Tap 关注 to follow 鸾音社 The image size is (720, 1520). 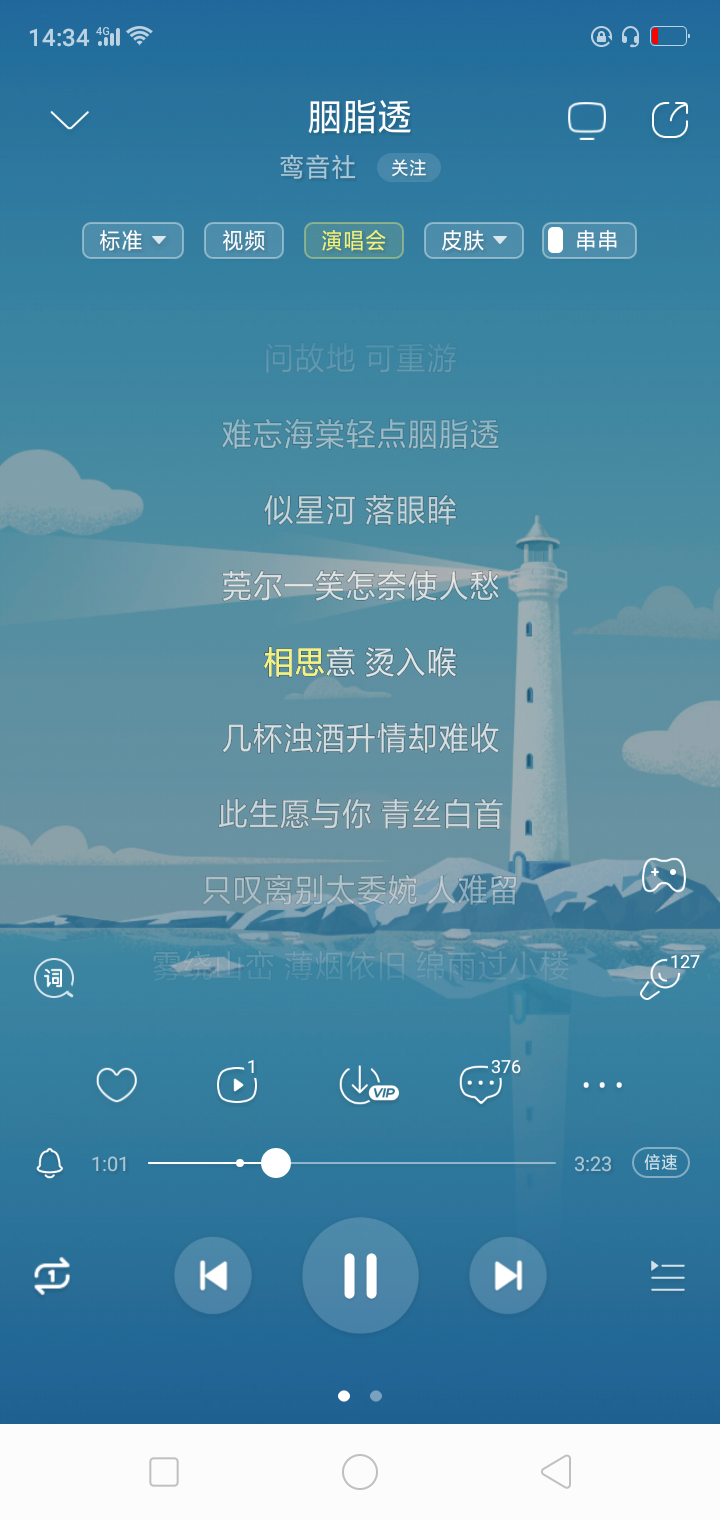[x=409, y=168]
